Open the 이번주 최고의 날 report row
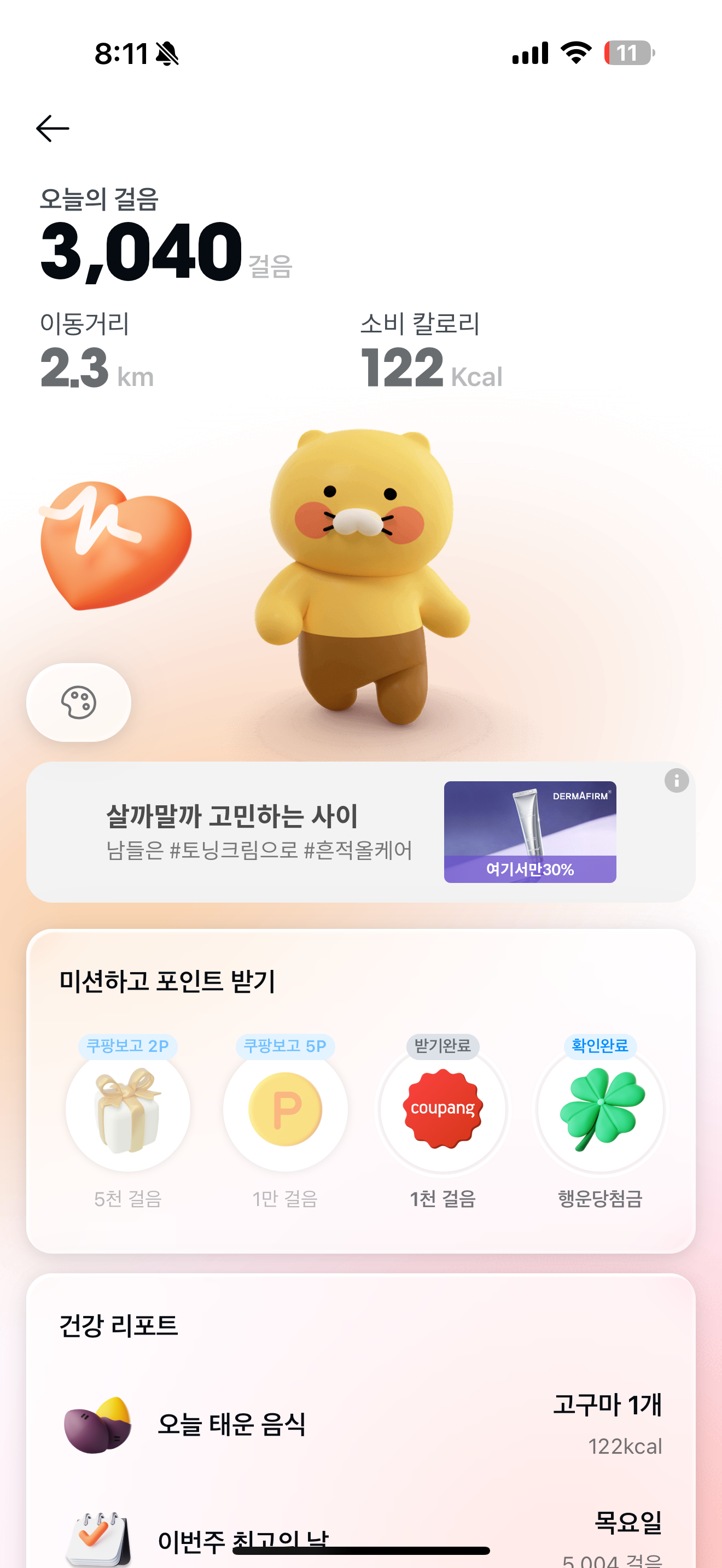This screenshot has height=1568, width=722. 360,1537
